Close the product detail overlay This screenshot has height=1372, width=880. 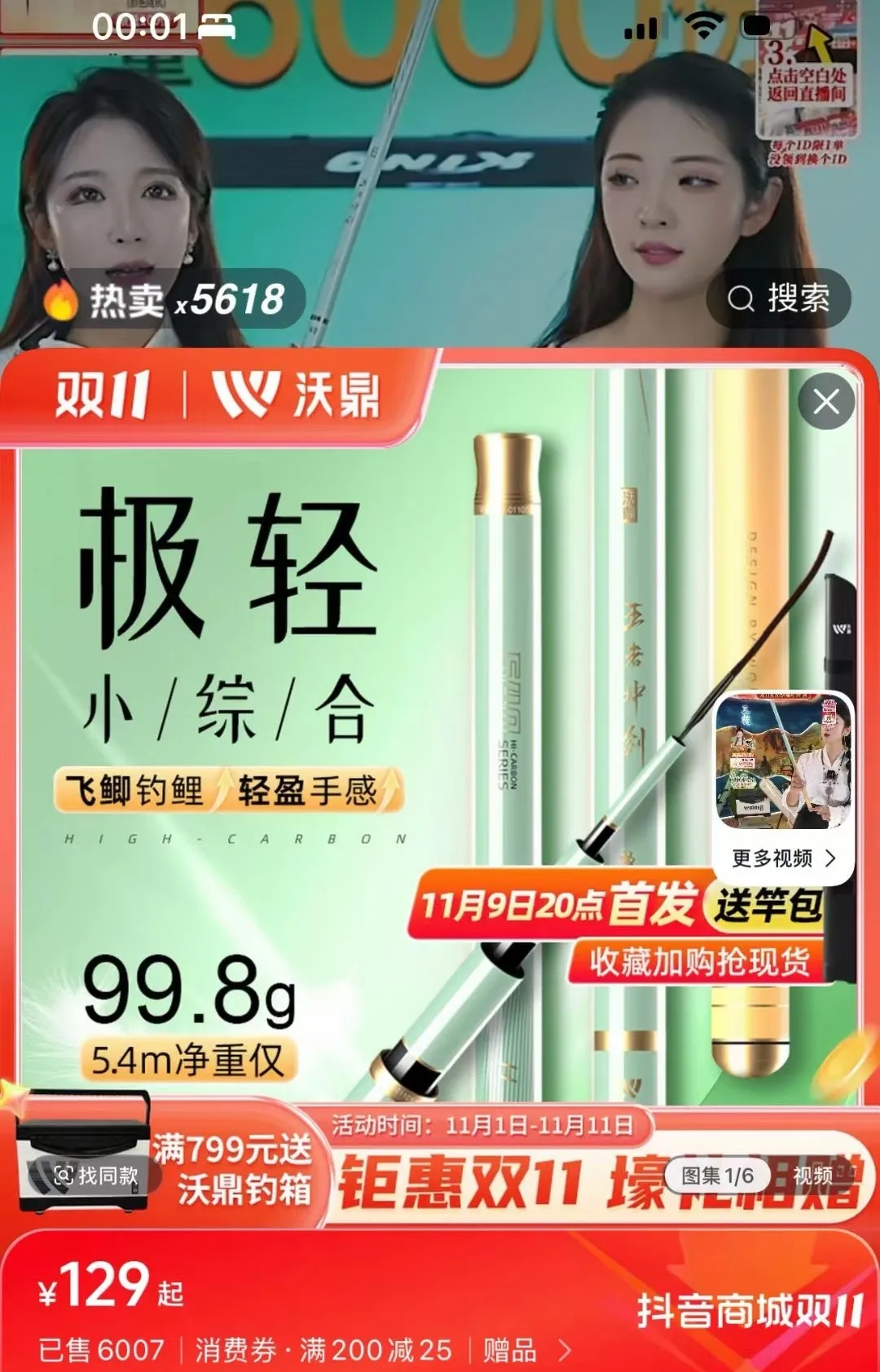[826, 402]
